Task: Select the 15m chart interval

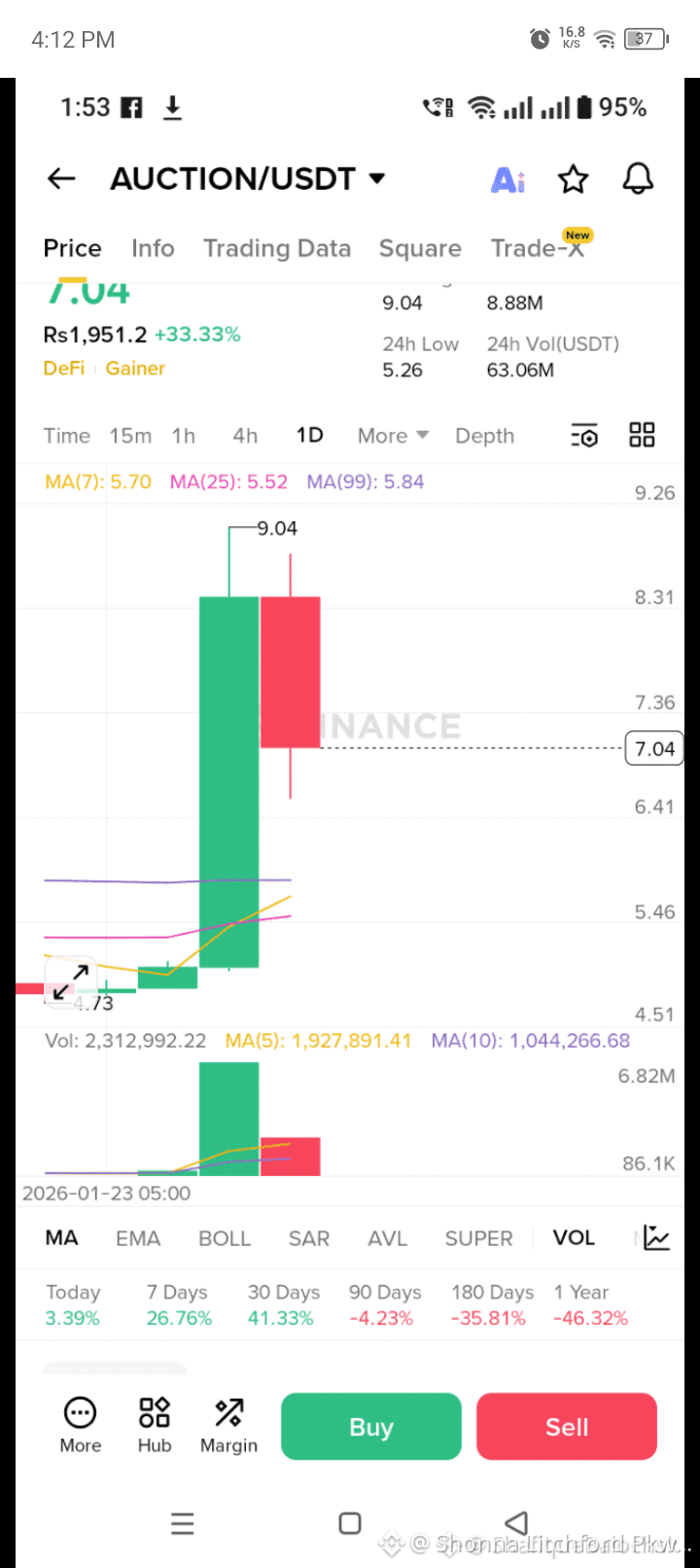Action: coord(130,436)
